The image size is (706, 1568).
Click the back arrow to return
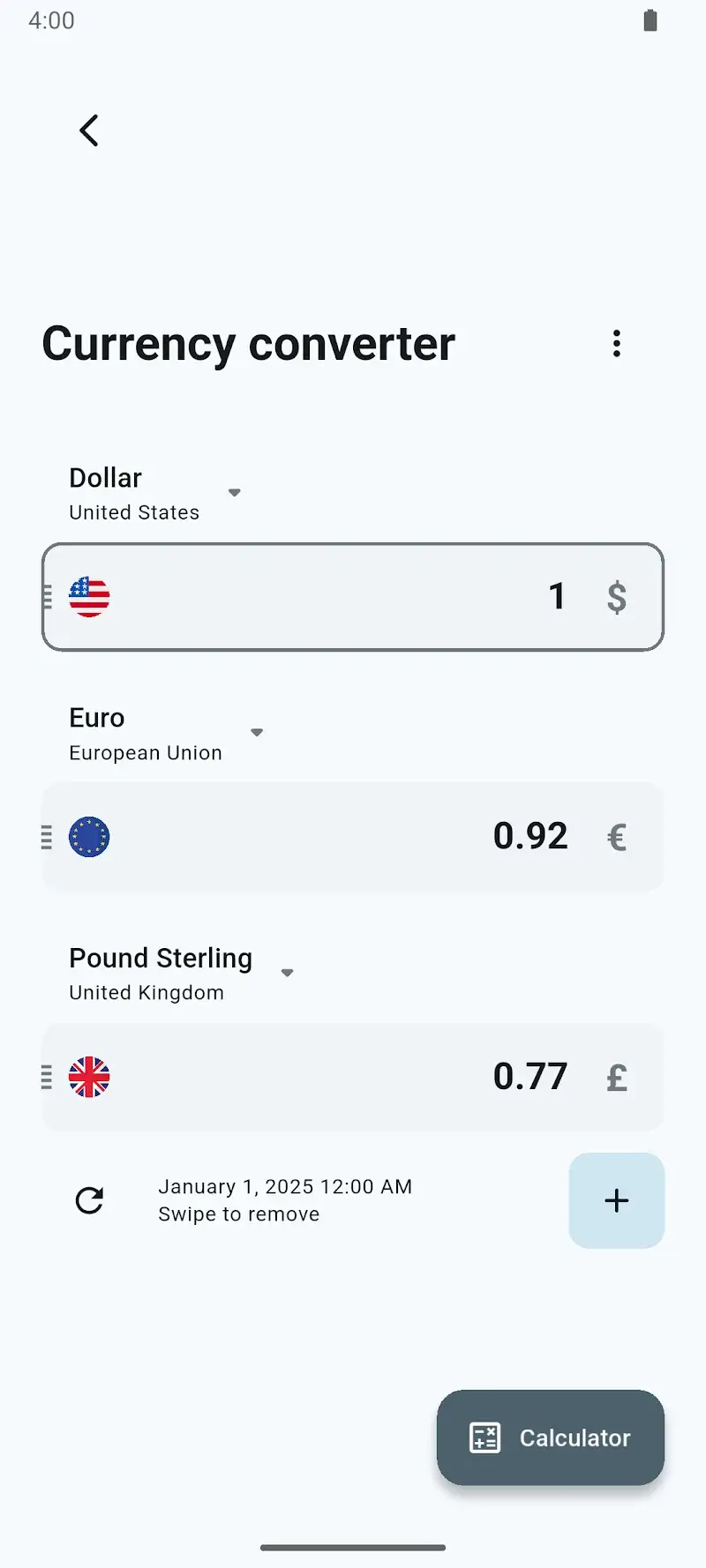click(88, 130)
